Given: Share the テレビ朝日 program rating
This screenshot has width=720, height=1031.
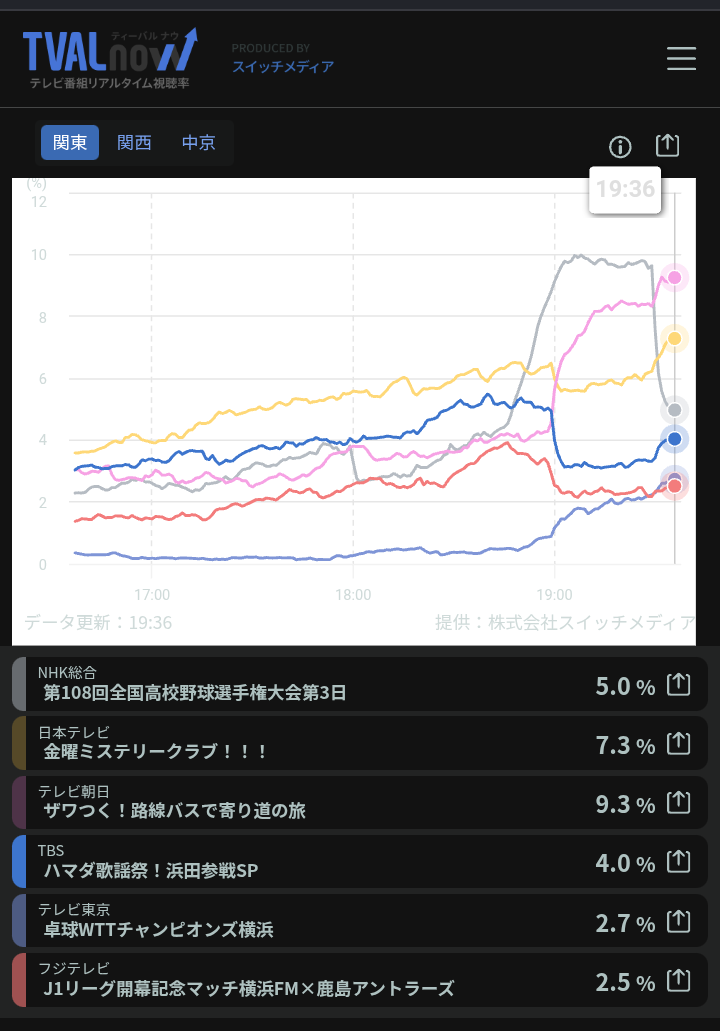Looking at the screenshot, I should [679, 803].
